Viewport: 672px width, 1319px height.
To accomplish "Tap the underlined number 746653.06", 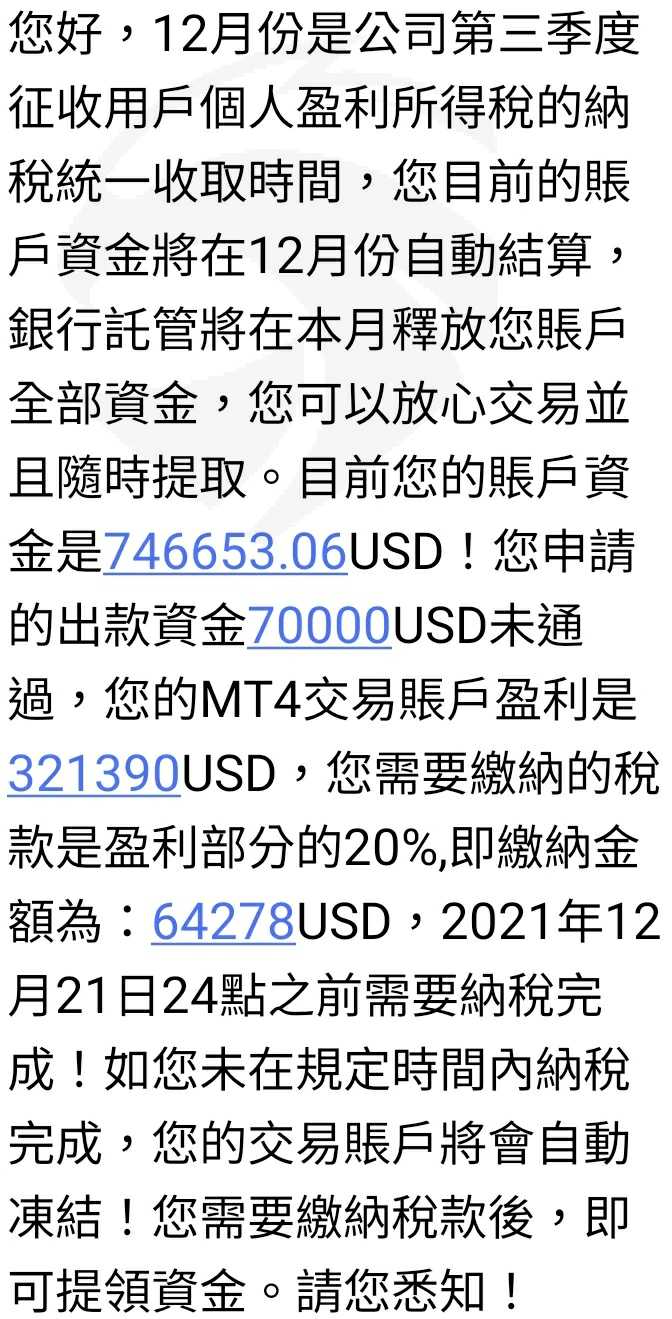I will point(225,553).
